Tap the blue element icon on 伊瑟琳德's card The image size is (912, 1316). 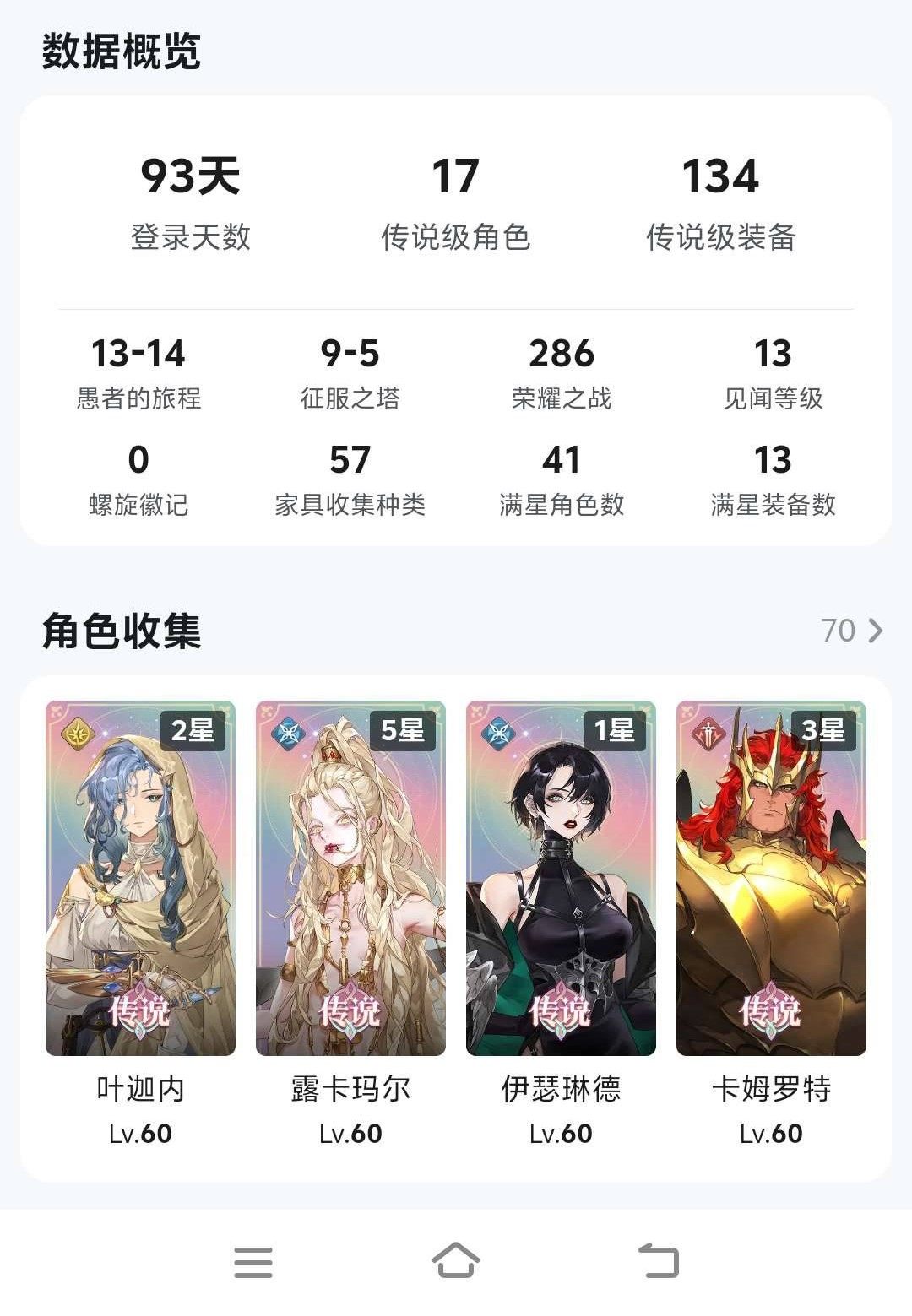(497, 733)
